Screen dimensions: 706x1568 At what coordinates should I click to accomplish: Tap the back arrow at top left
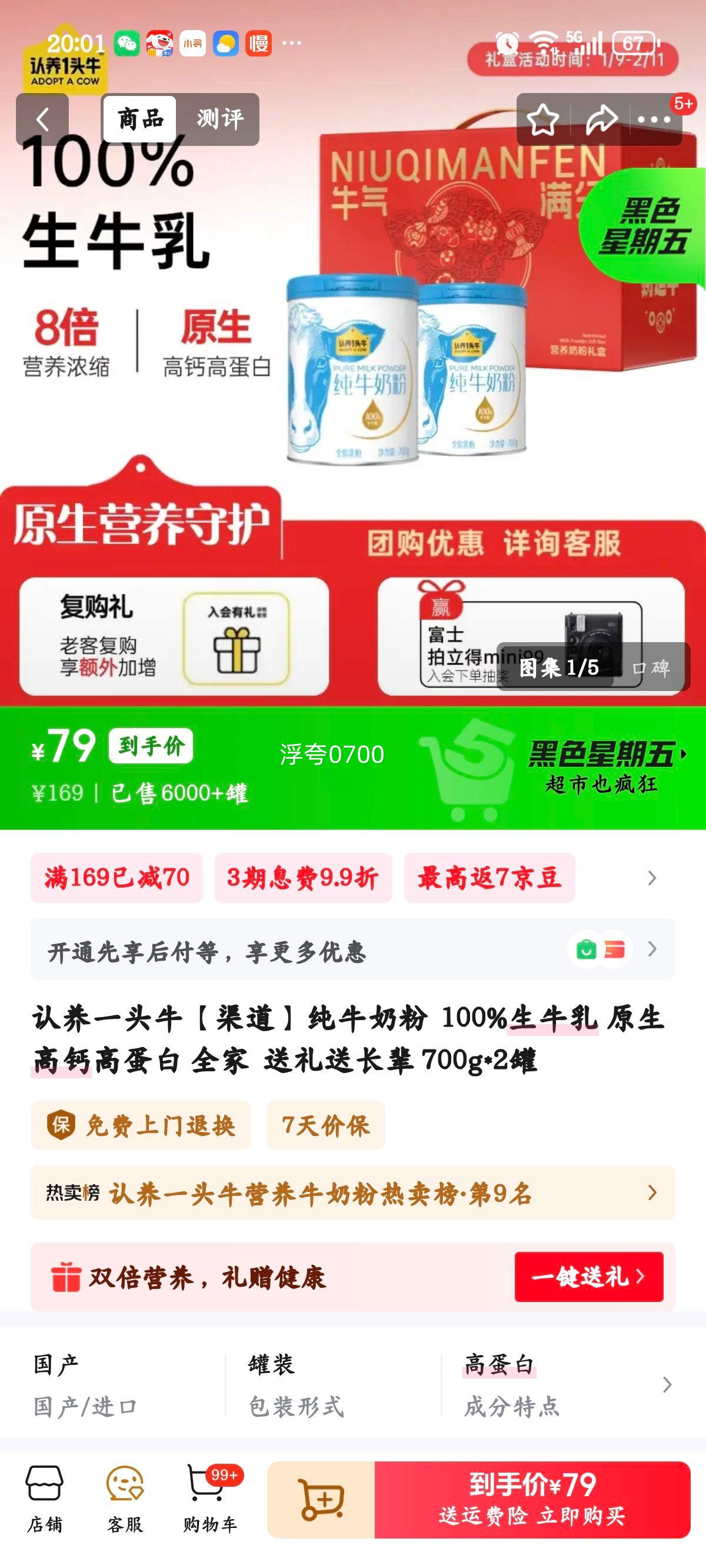(42, 118)
